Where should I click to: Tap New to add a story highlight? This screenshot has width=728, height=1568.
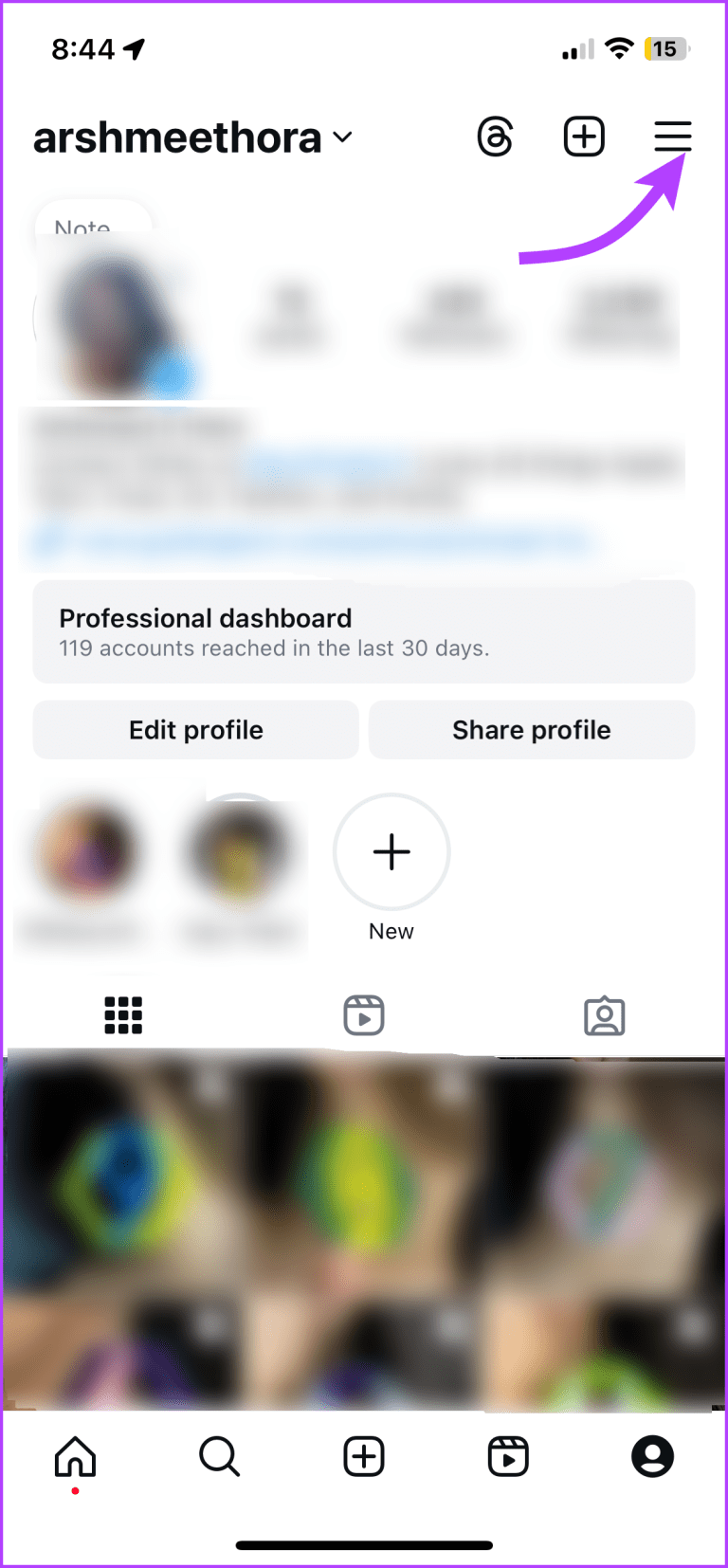click(391, 852)
